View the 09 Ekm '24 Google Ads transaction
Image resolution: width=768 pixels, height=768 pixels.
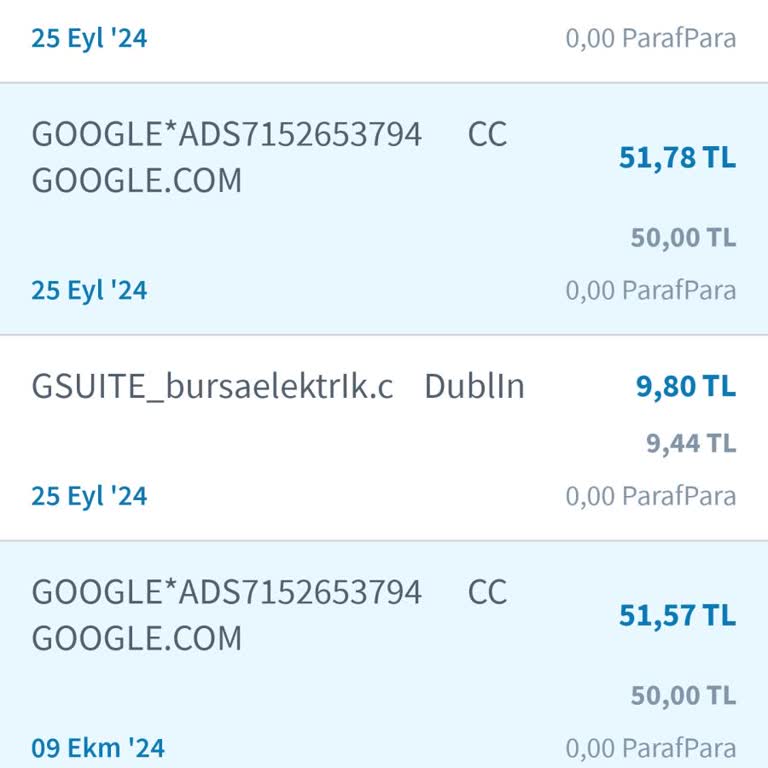(383, 662)
